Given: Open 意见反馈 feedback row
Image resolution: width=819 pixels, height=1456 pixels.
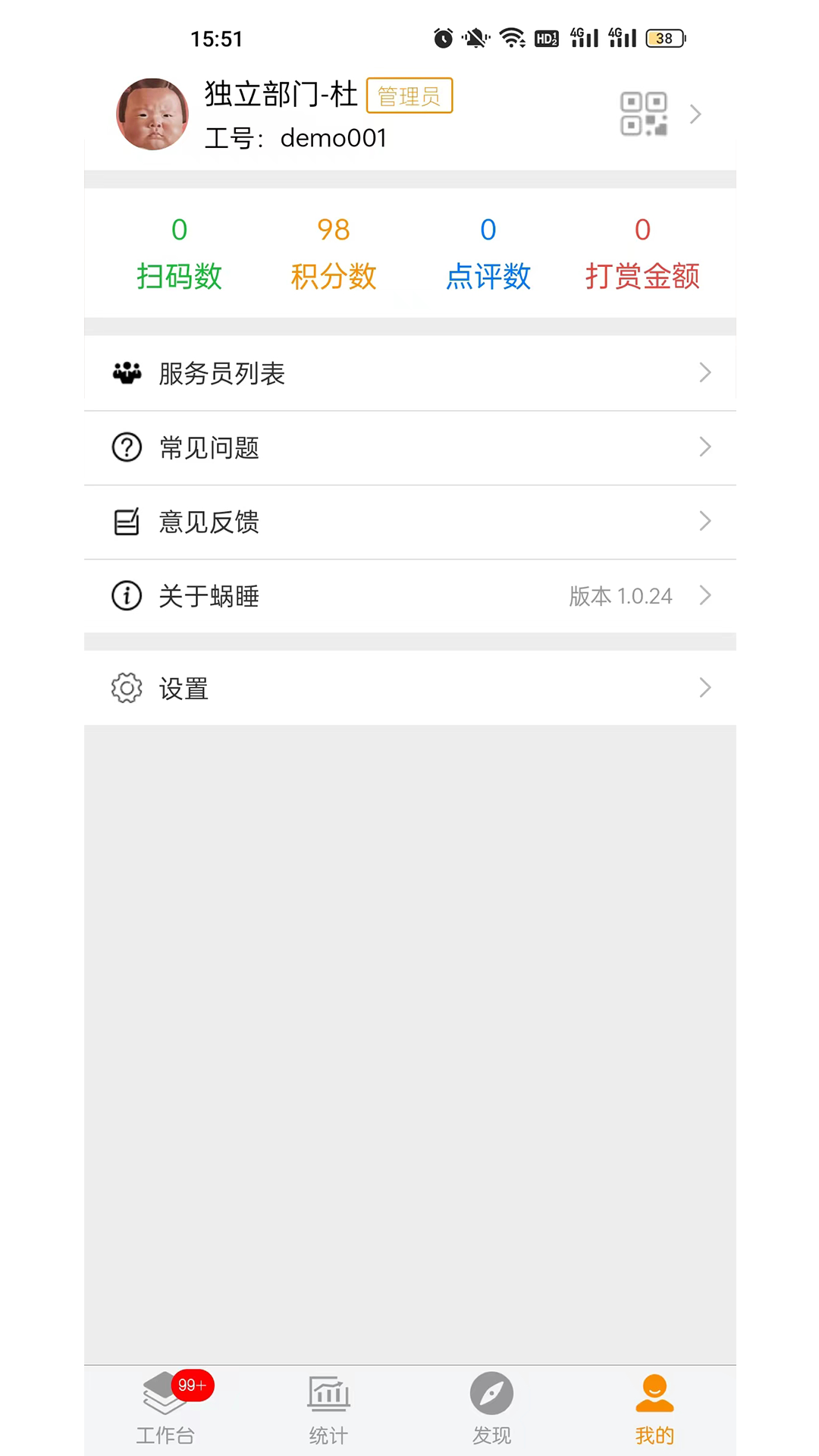Looking at the screenshot, I should (x=409, y=522).
